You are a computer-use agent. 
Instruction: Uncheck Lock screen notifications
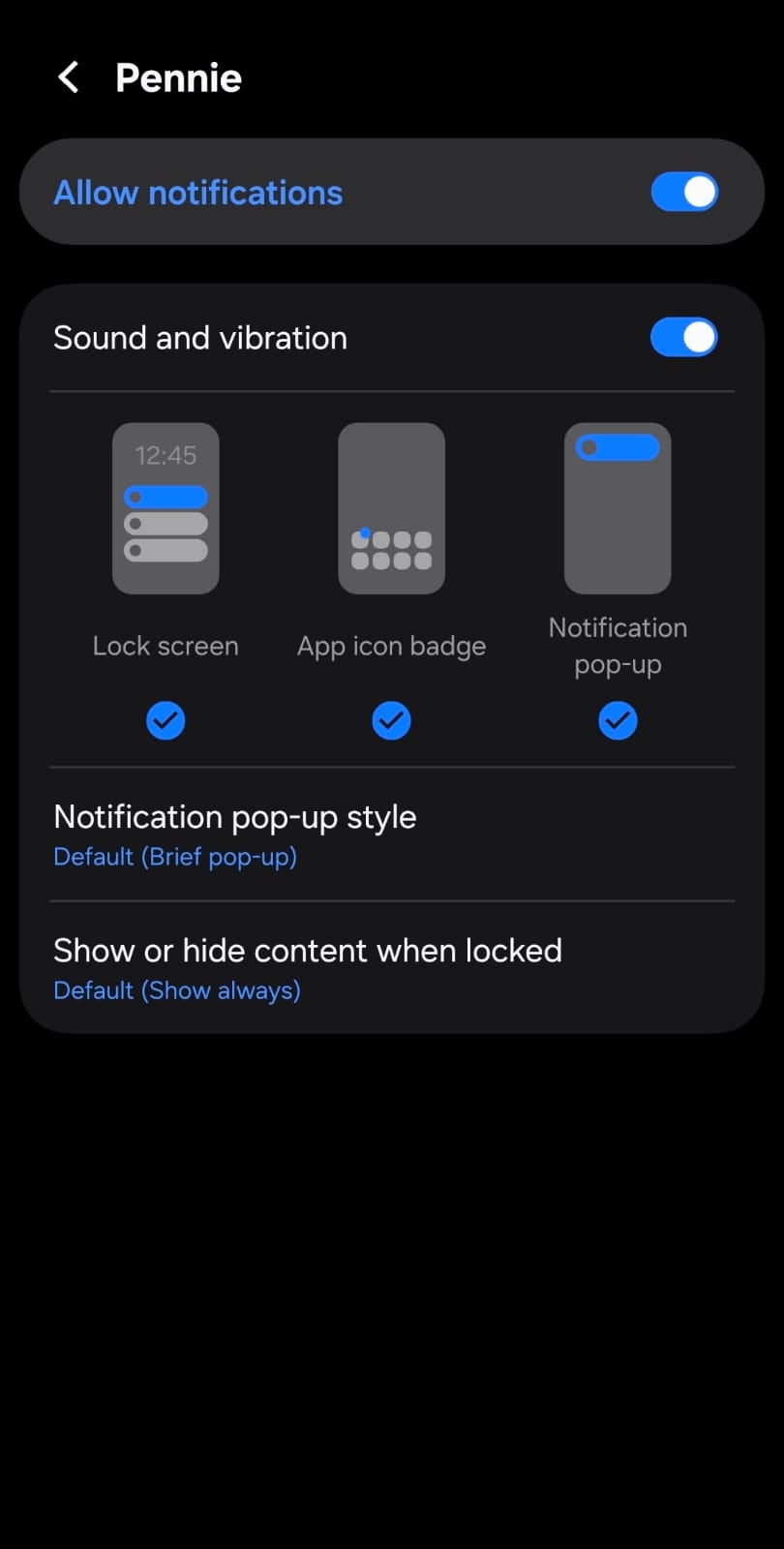click(166, 720)
